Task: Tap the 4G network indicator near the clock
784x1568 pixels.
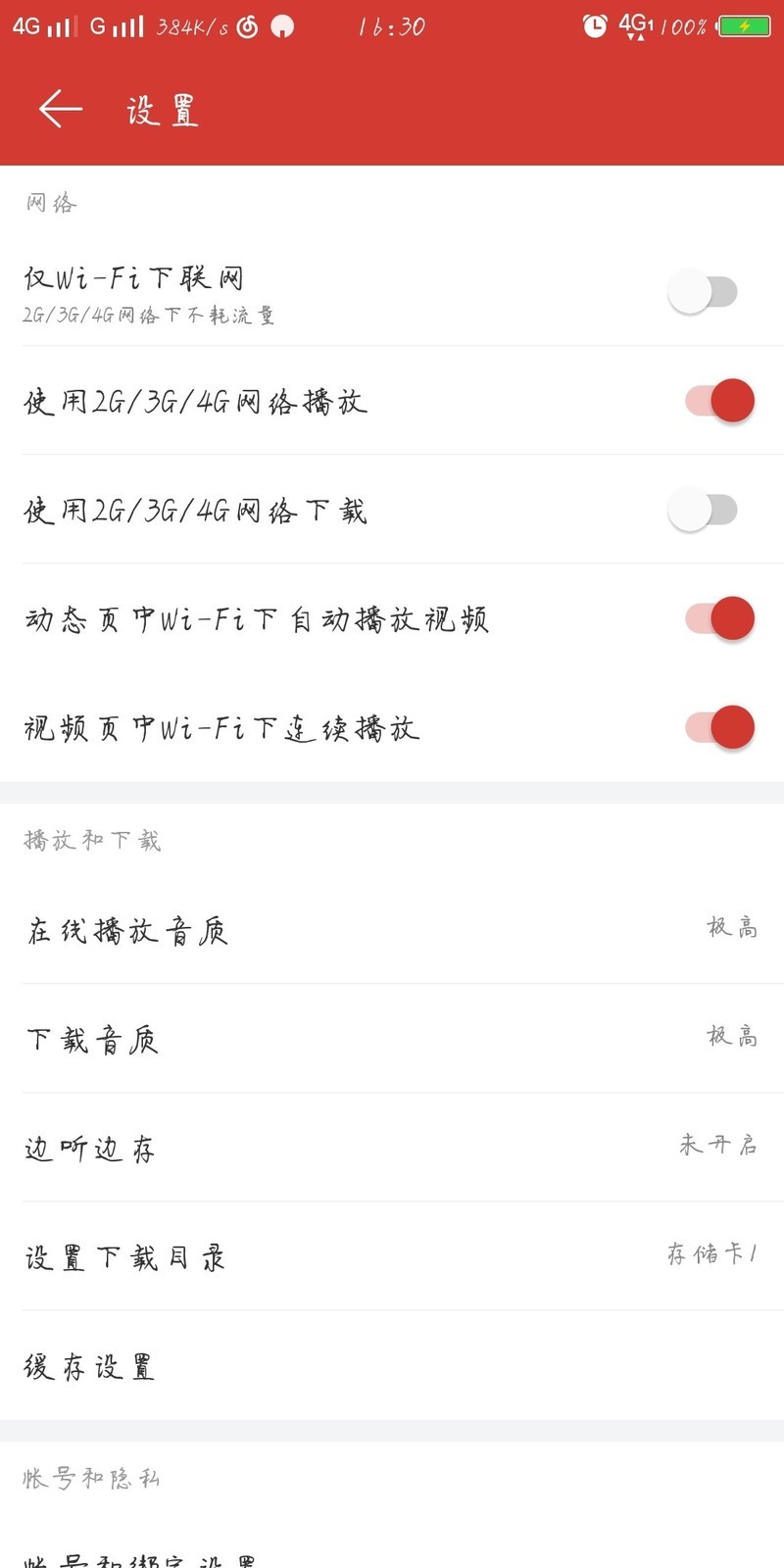Action: [632, 26]
